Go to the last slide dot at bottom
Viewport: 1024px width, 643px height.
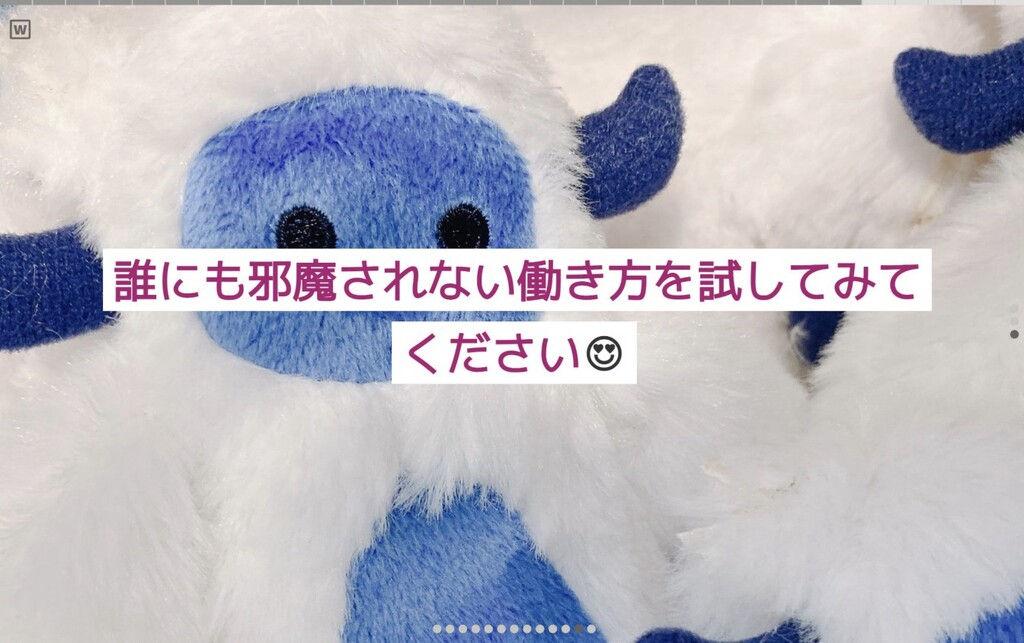(x=591, y=629)
